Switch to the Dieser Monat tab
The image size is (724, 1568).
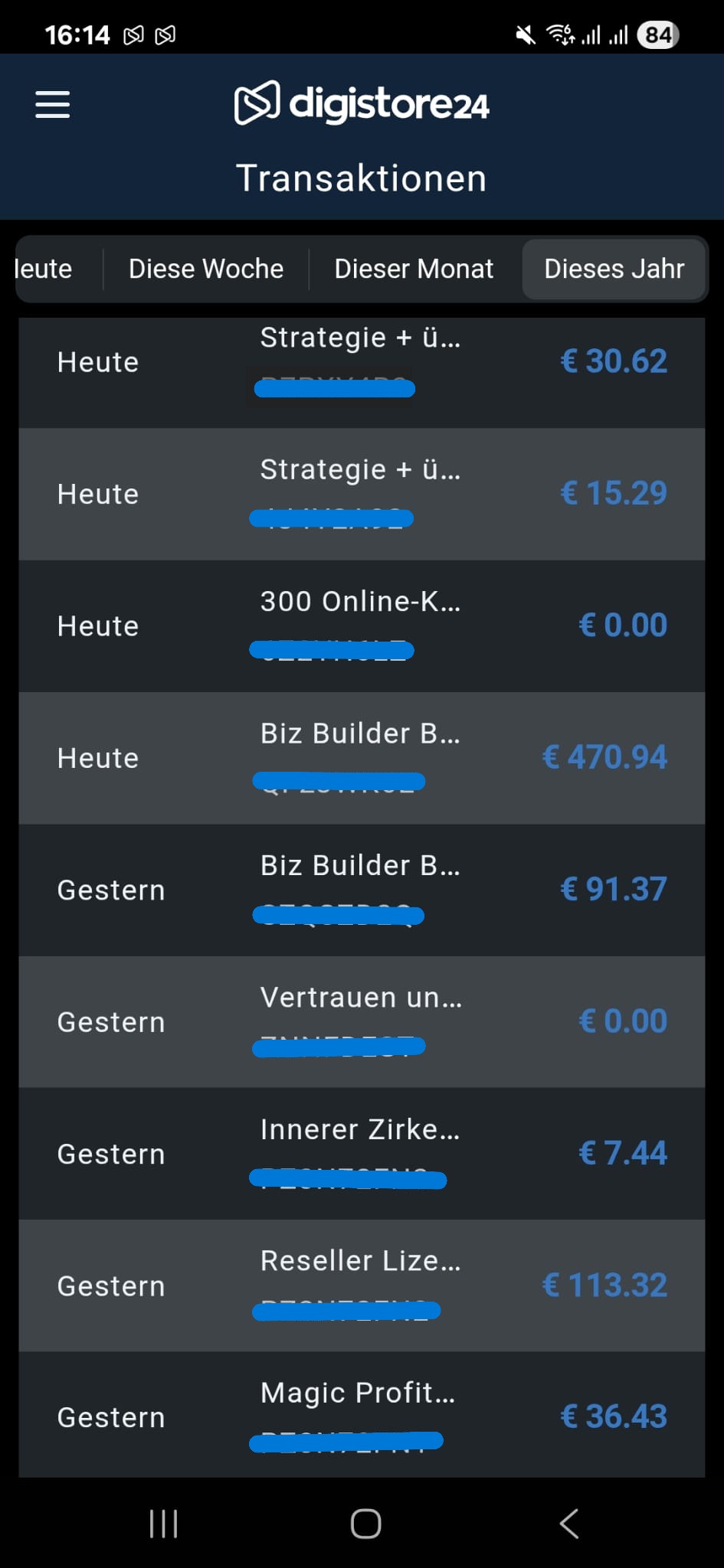tap(414, 269)
